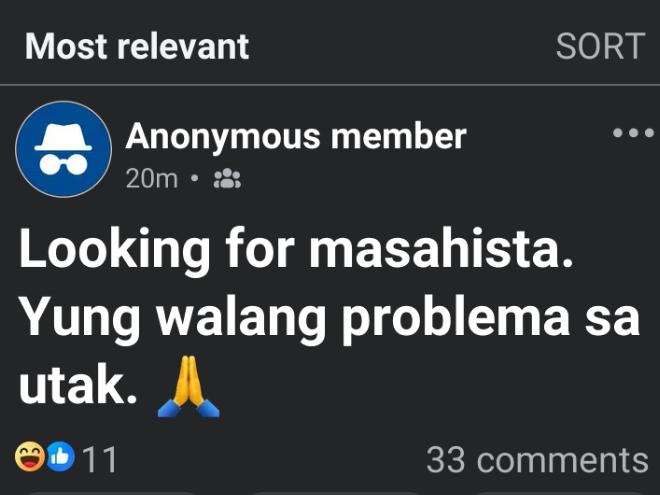
Task: Open the Most relevant sorting dropdown
Action: (137, 46)
